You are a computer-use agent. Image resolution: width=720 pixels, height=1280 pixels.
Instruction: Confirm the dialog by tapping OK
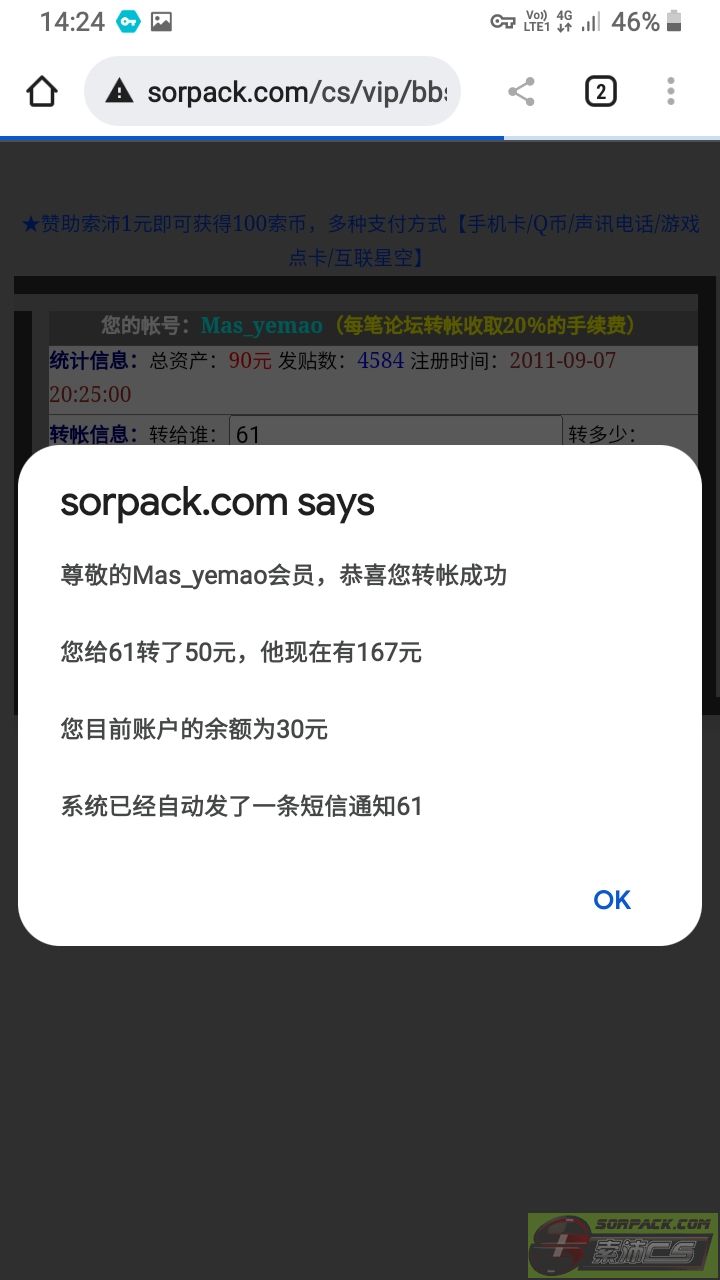point(612,900)
